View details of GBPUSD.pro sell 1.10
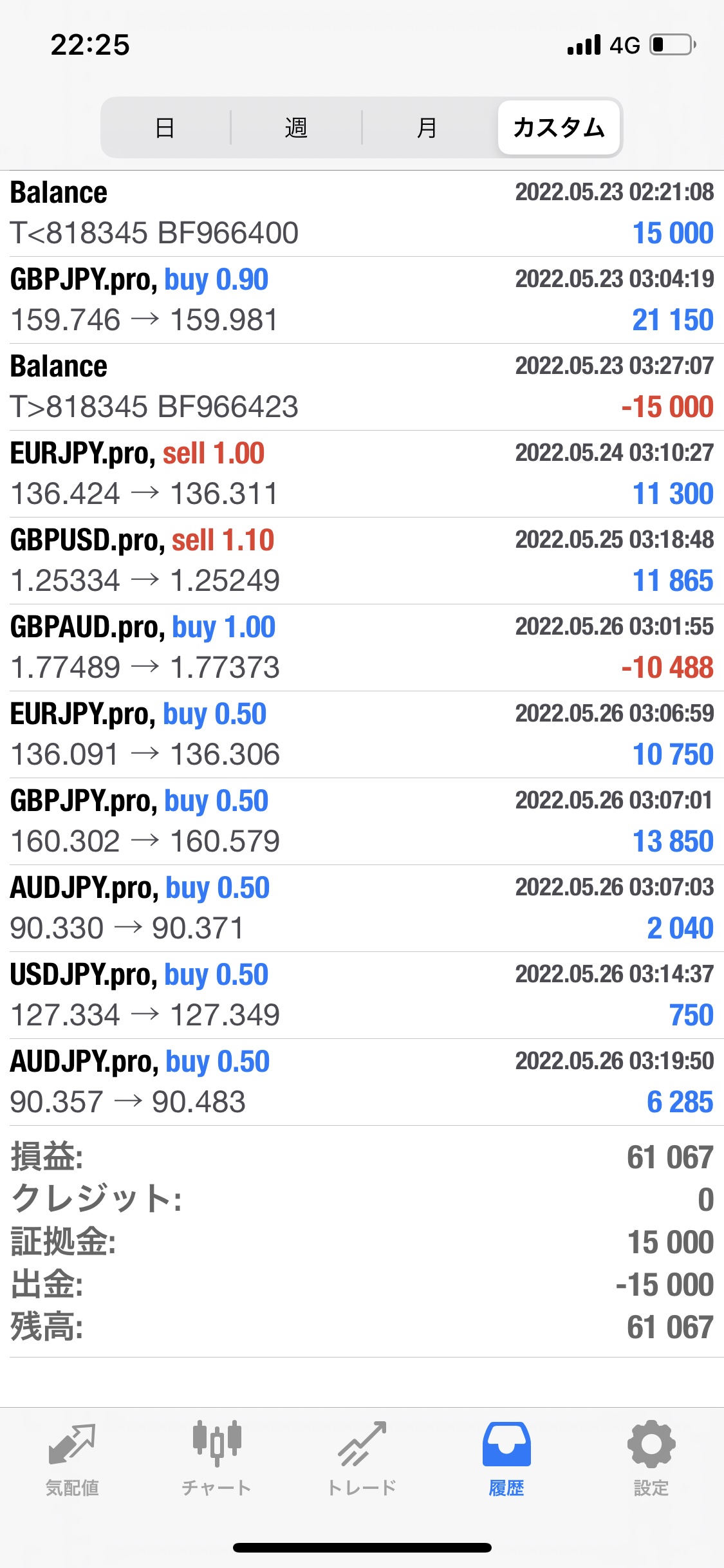The width and height of the screenshot is (724, 1568). pos(362,561)
